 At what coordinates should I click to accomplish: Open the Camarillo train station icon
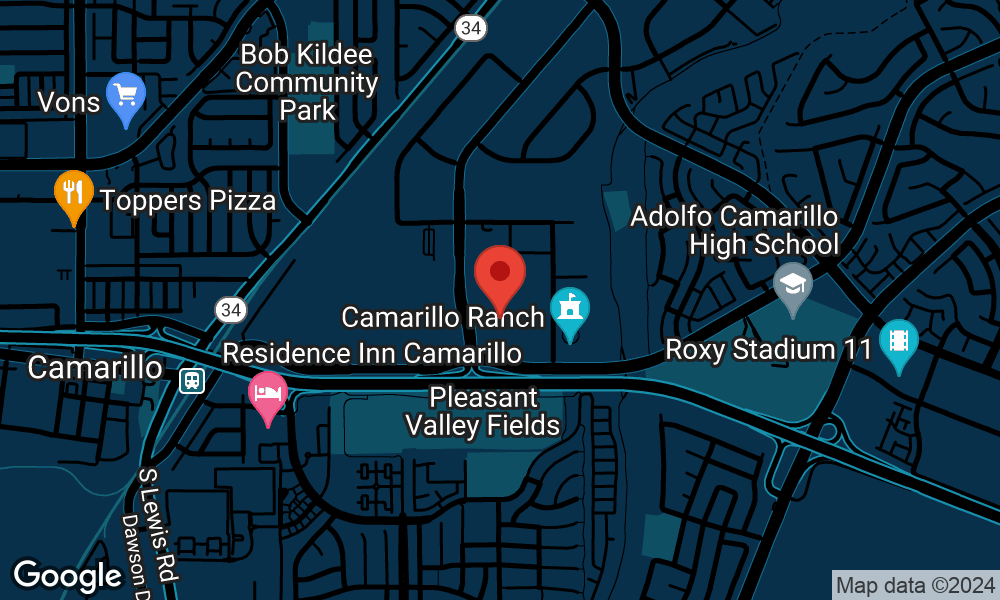point(191,380)
